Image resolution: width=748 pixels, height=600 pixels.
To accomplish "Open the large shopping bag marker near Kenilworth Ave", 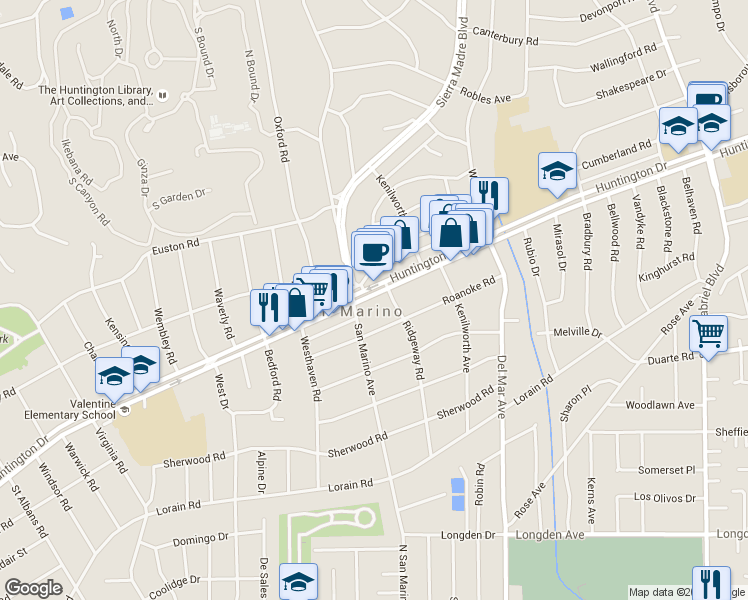I will click(x=450, y=236).
